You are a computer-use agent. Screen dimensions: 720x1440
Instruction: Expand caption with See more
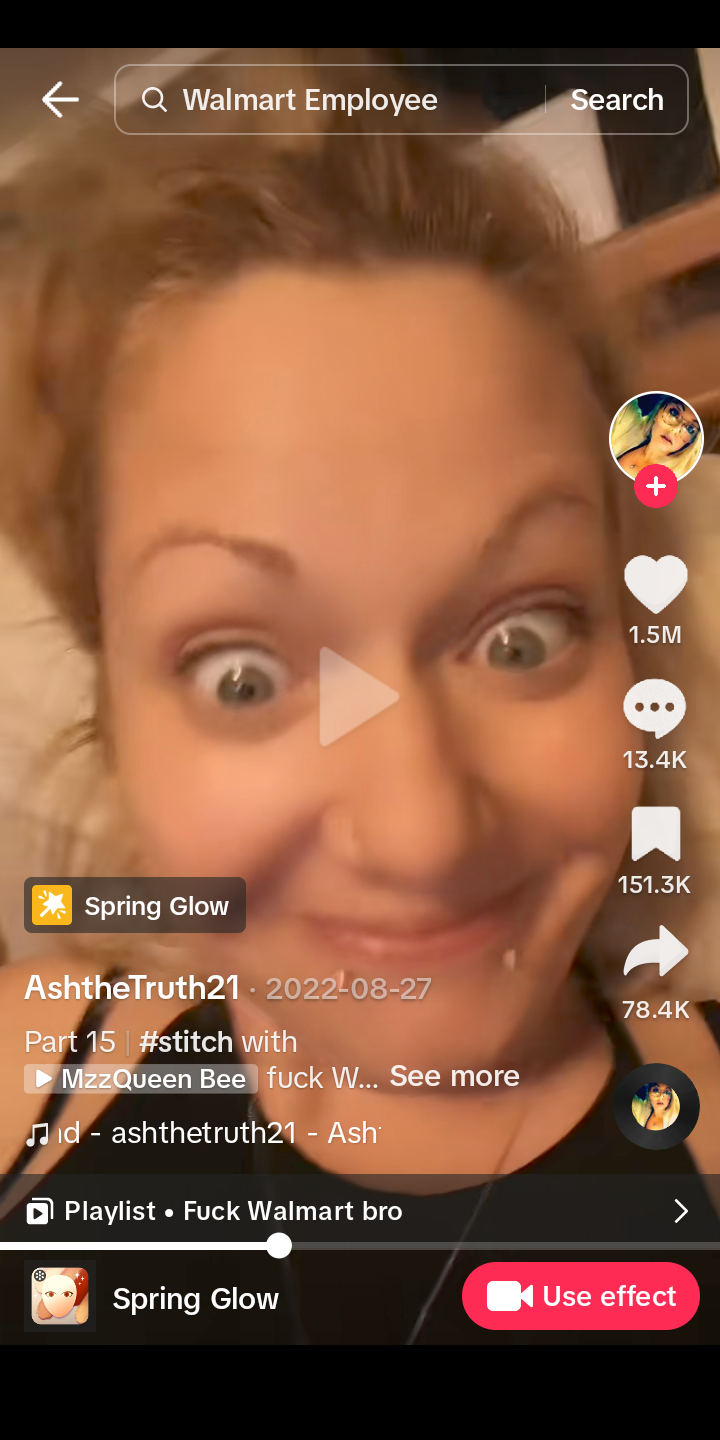[454, 1076]
